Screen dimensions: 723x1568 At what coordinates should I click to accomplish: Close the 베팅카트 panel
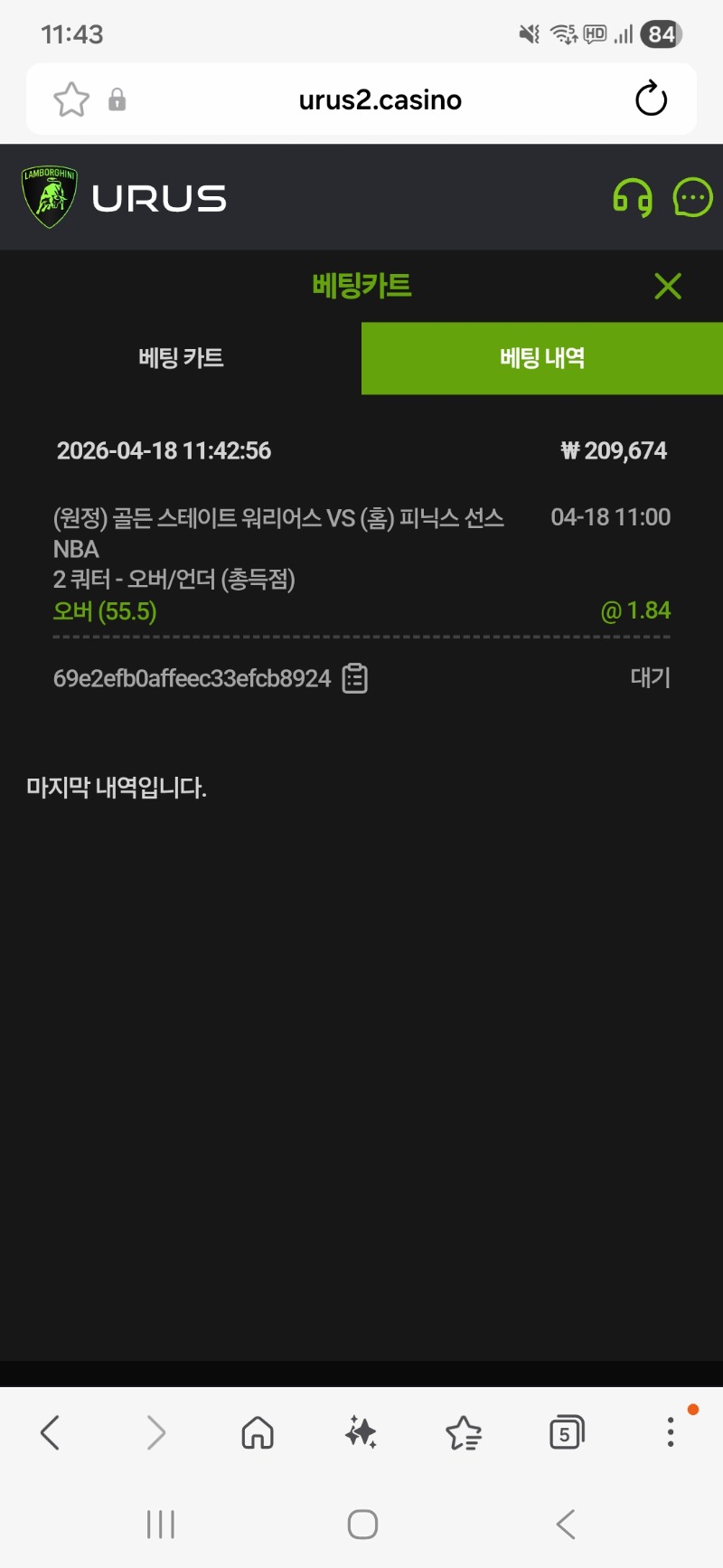(668, 287)
